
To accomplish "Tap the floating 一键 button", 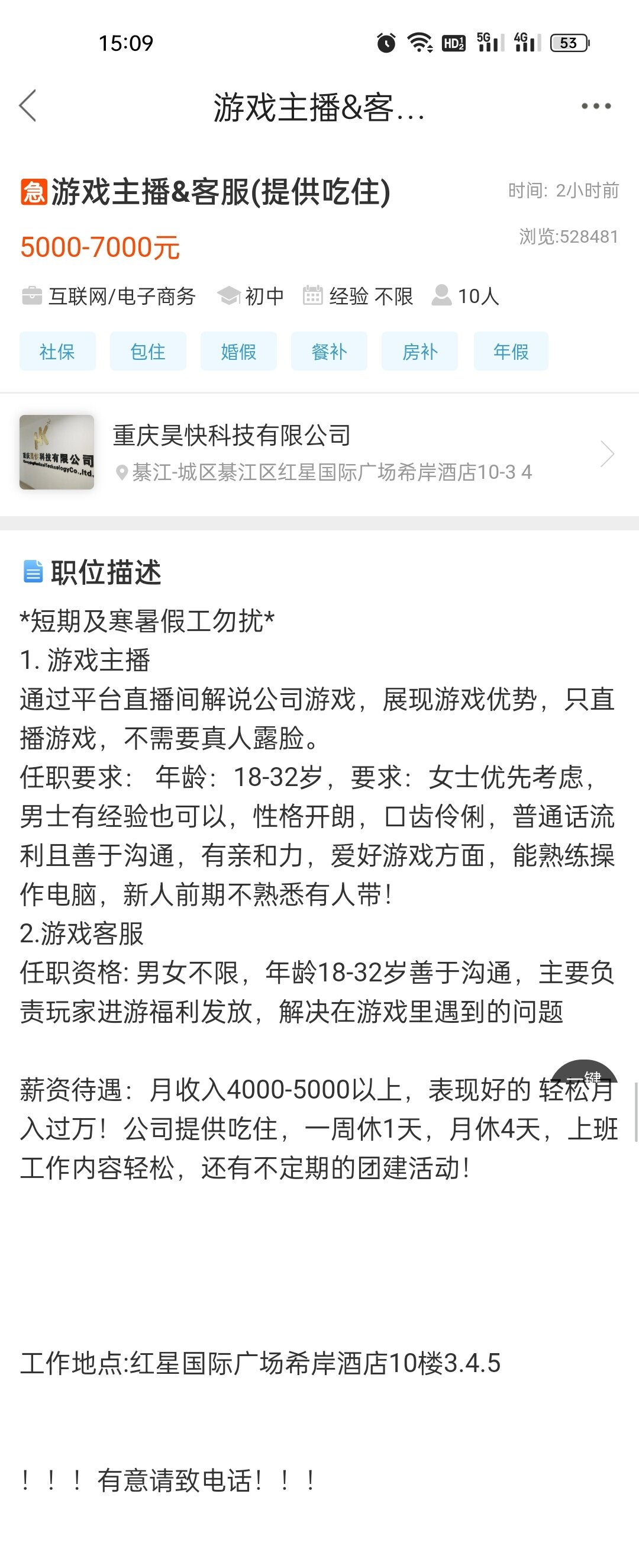I will point(584,1075).
